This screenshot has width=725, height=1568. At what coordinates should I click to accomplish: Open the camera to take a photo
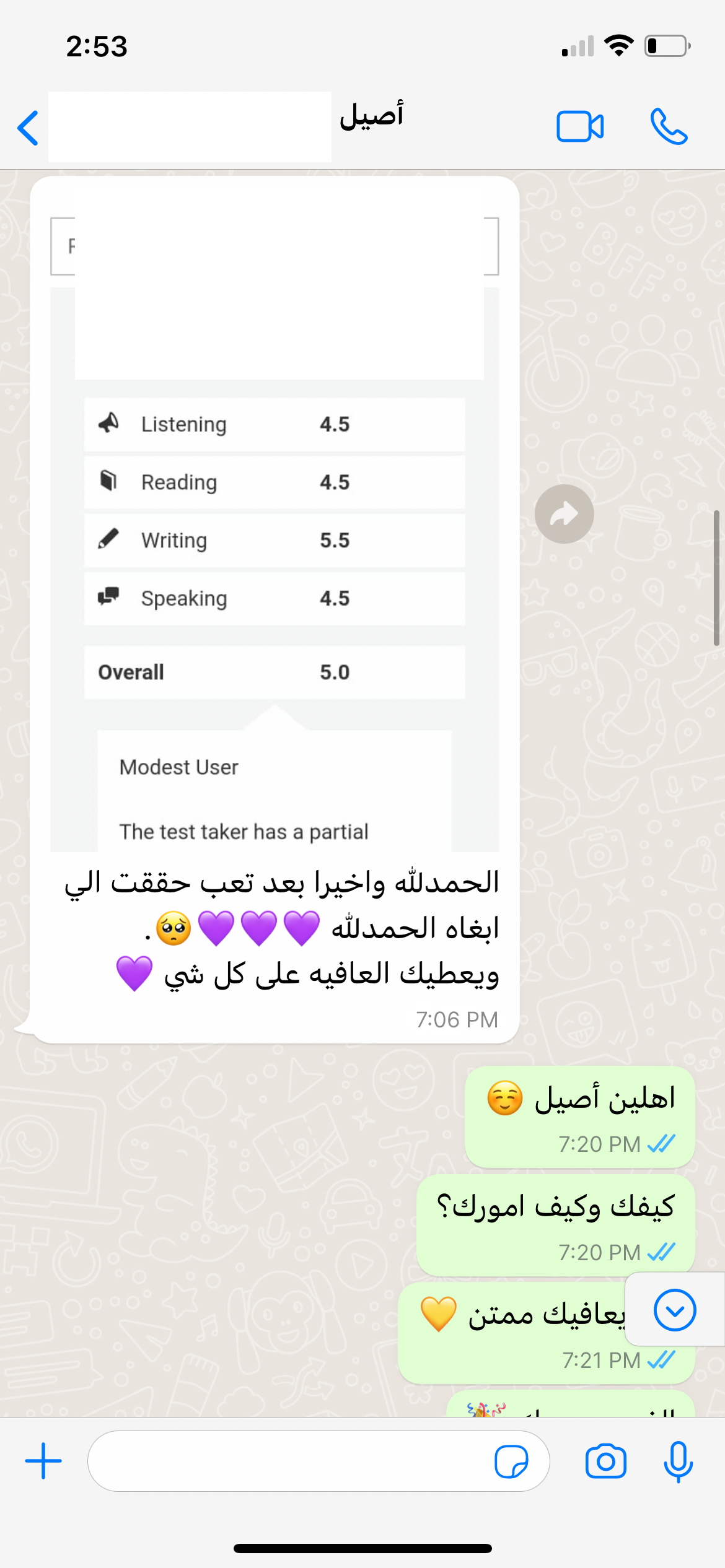click(605, 1461)
